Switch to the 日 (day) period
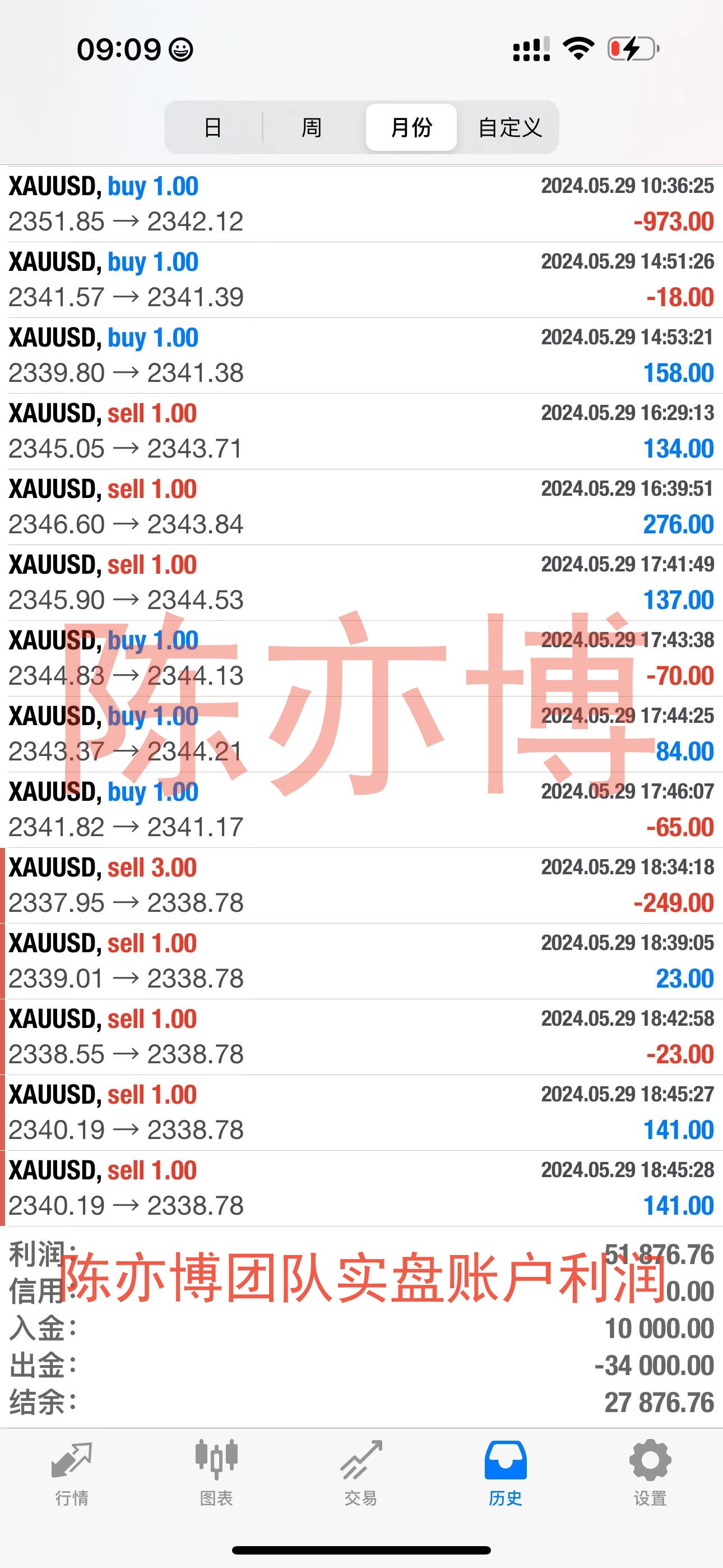The height and width of the screenshot is (1568, 723). point(213,127)
